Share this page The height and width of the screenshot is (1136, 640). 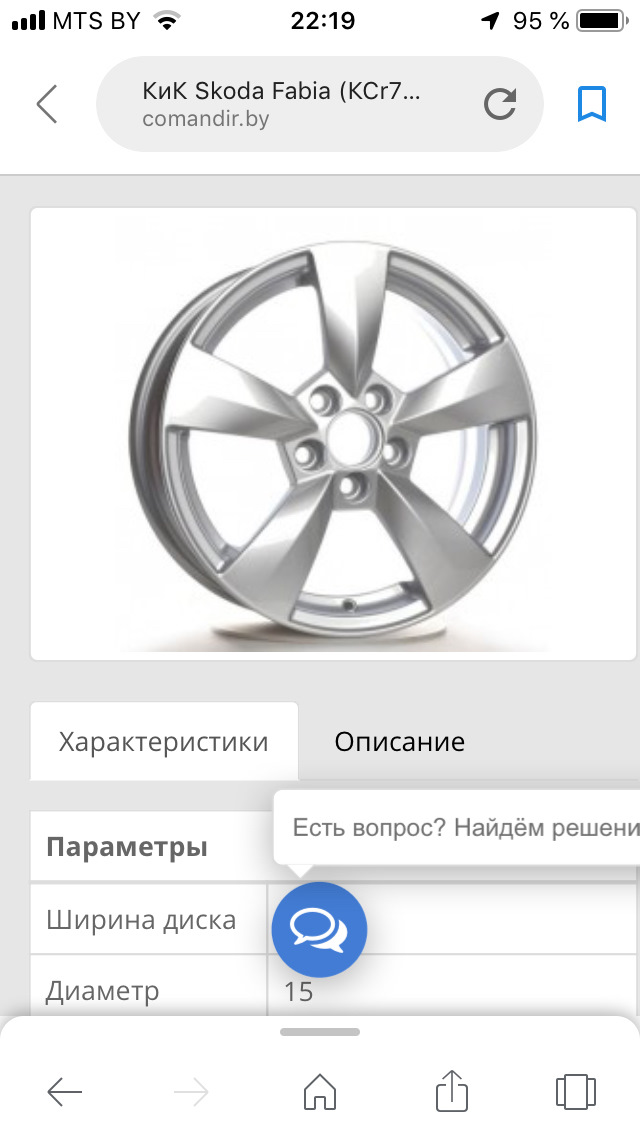(x=452, y=1090)
